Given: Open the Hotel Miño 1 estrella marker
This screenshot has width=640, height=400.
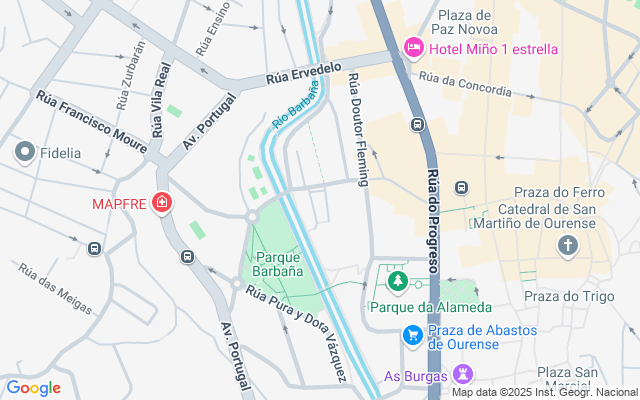Looking at the screenshot, I should pyautogui.click(x=413, y=48).
